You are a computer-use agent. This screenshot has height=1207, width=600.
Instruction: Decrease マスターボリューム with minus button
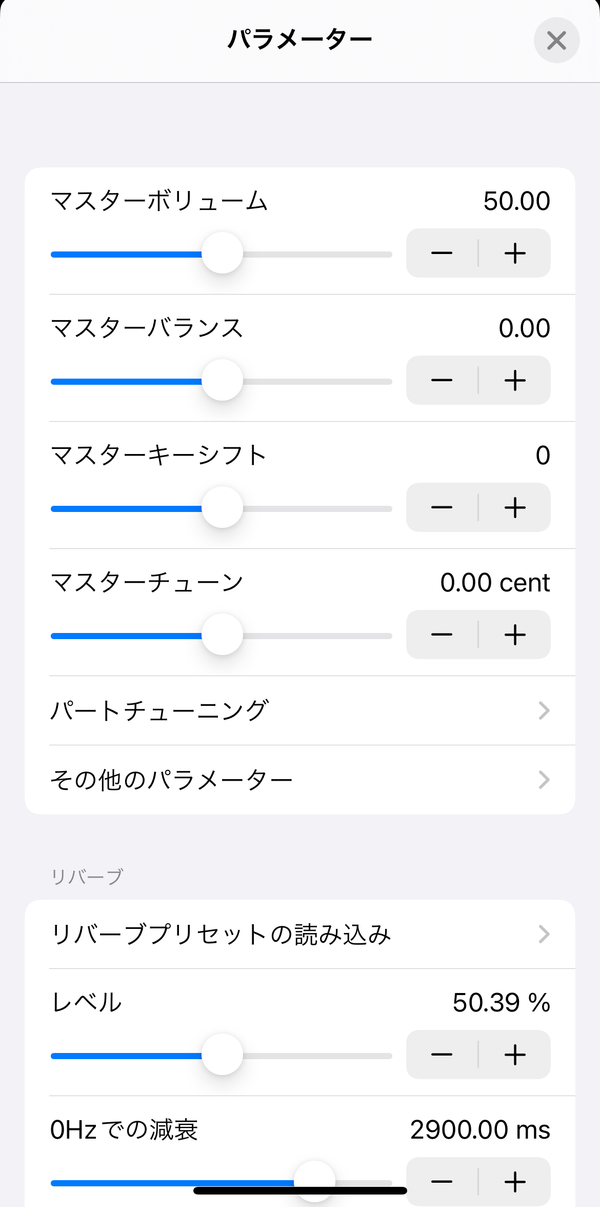tap(442, 253)
